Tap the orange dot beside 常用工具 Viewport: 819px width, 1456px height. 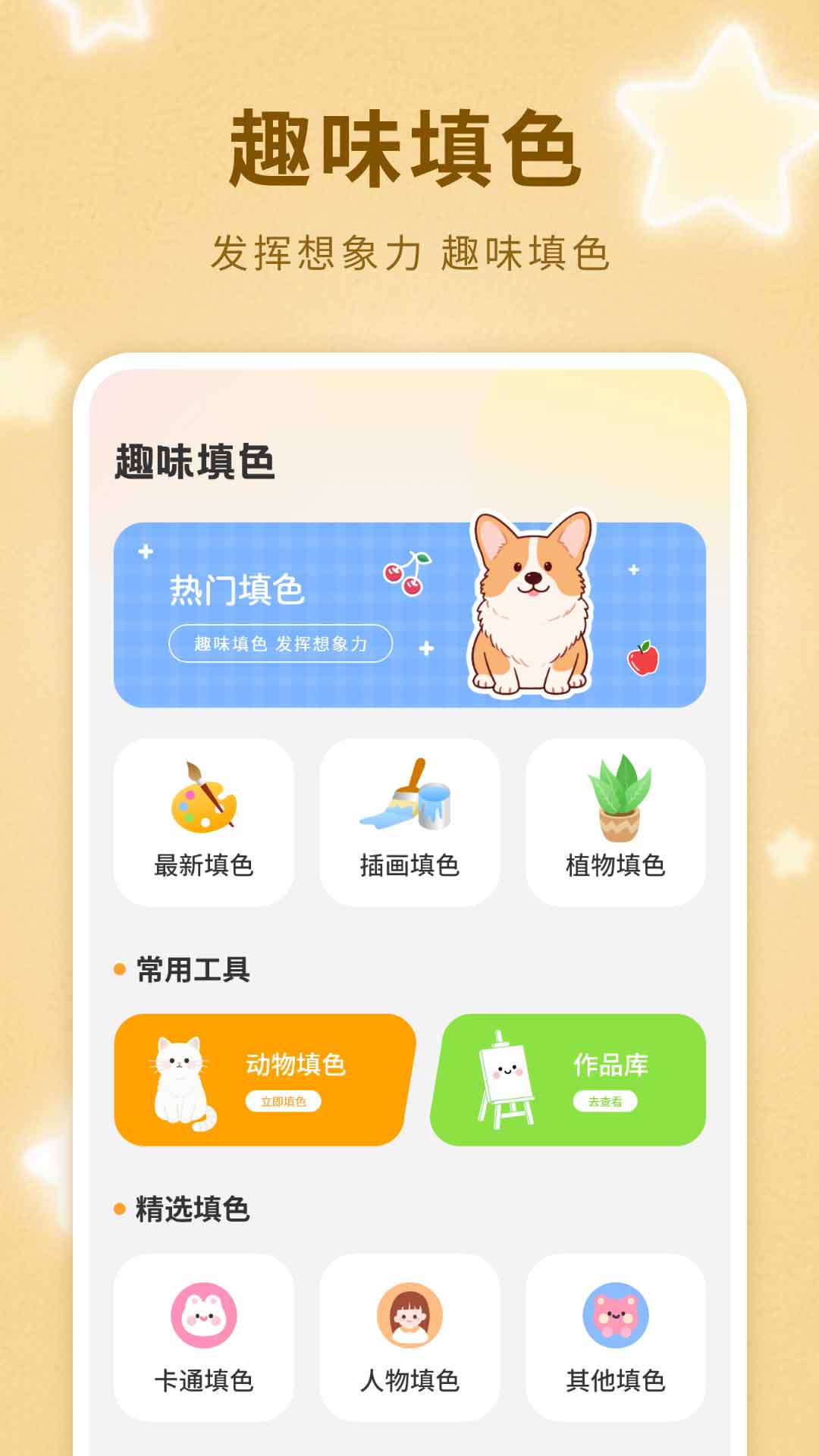pyautogui.click(x=121, y=969)
